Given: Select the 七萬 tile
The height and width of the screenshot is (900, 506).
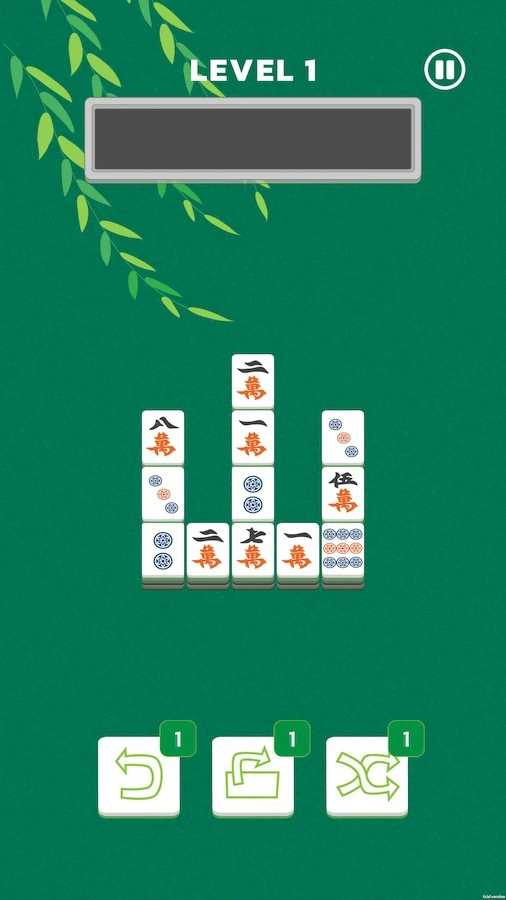Looking at the screenshot, I should pyautogui.click(x=253, y=550).
